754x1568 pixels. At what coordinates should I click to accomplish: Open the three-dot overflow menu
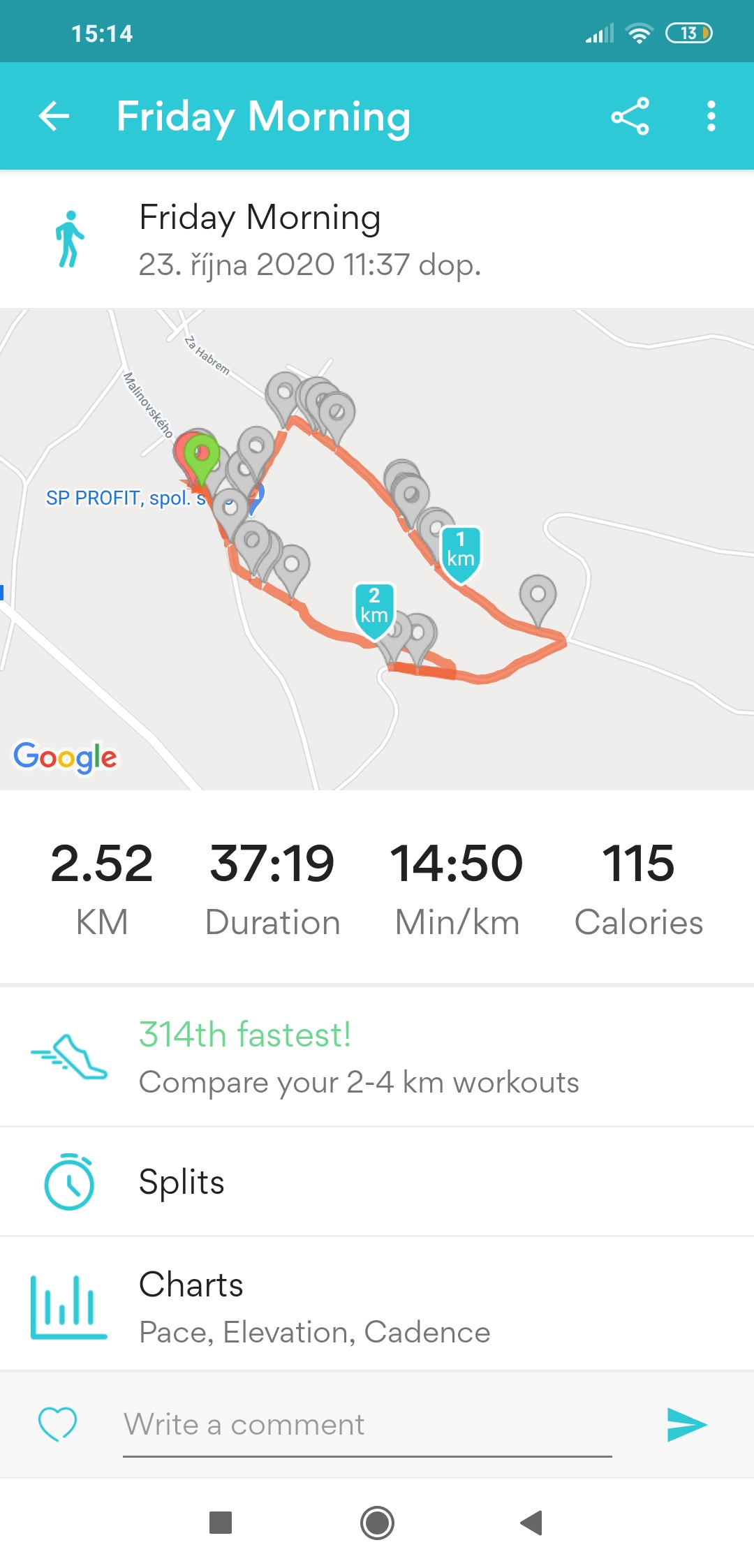(711, 116)
